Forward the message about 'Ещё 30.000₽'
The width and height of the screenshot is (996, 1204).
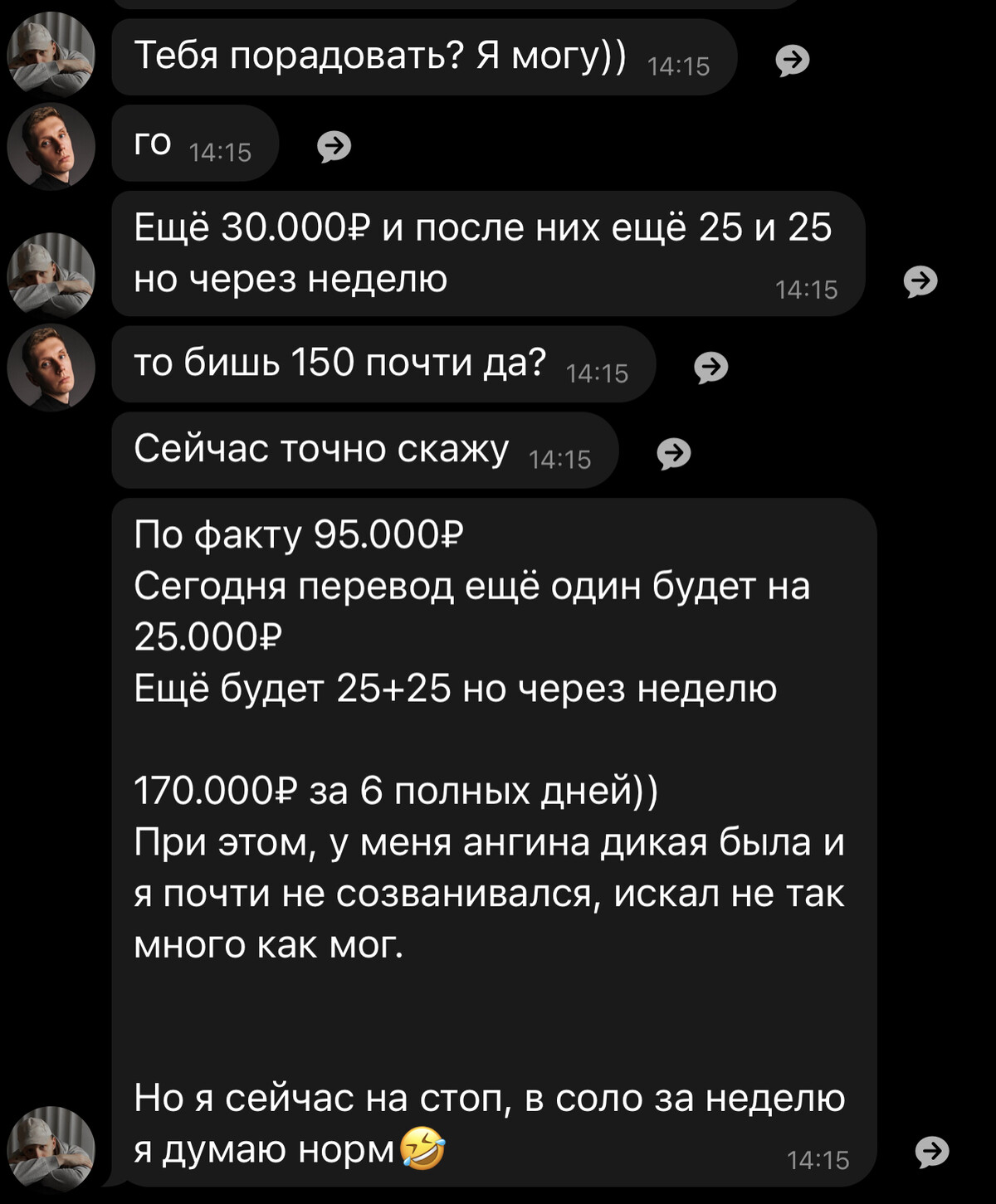click(920, 281)
